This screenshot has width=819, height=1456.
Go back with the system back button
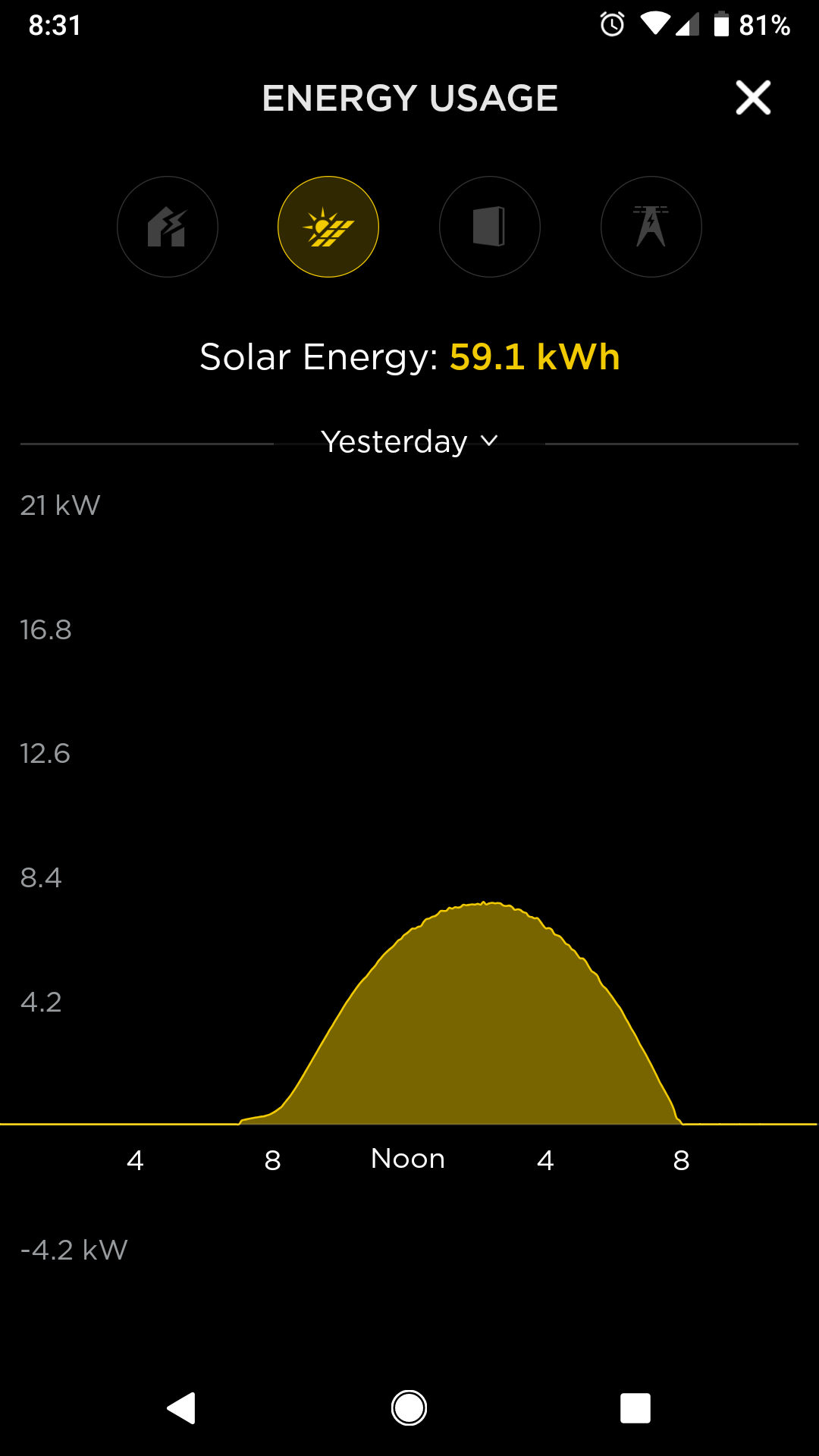point(181,1408)
